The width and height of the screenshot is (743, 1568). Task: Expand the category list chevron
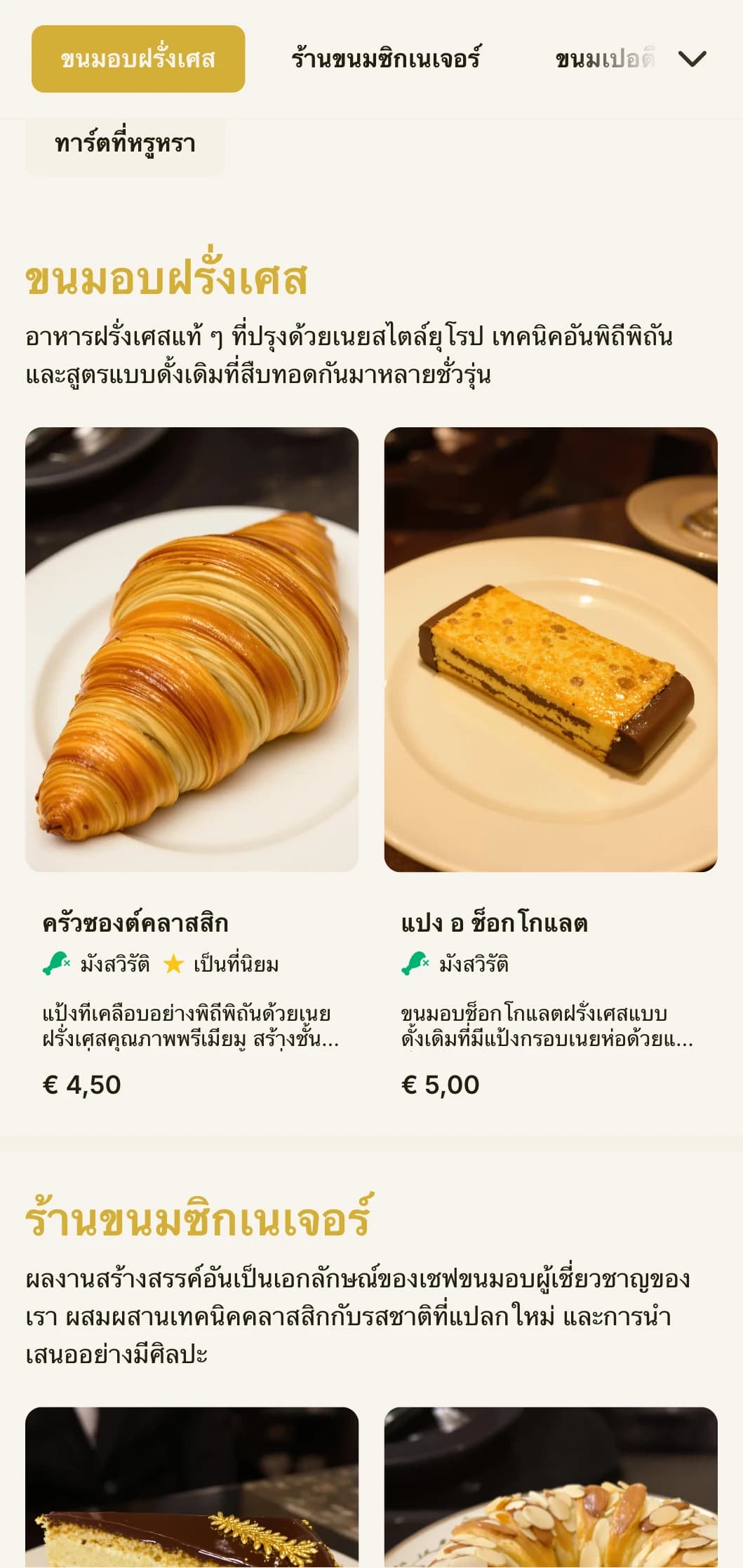point(692,59)
